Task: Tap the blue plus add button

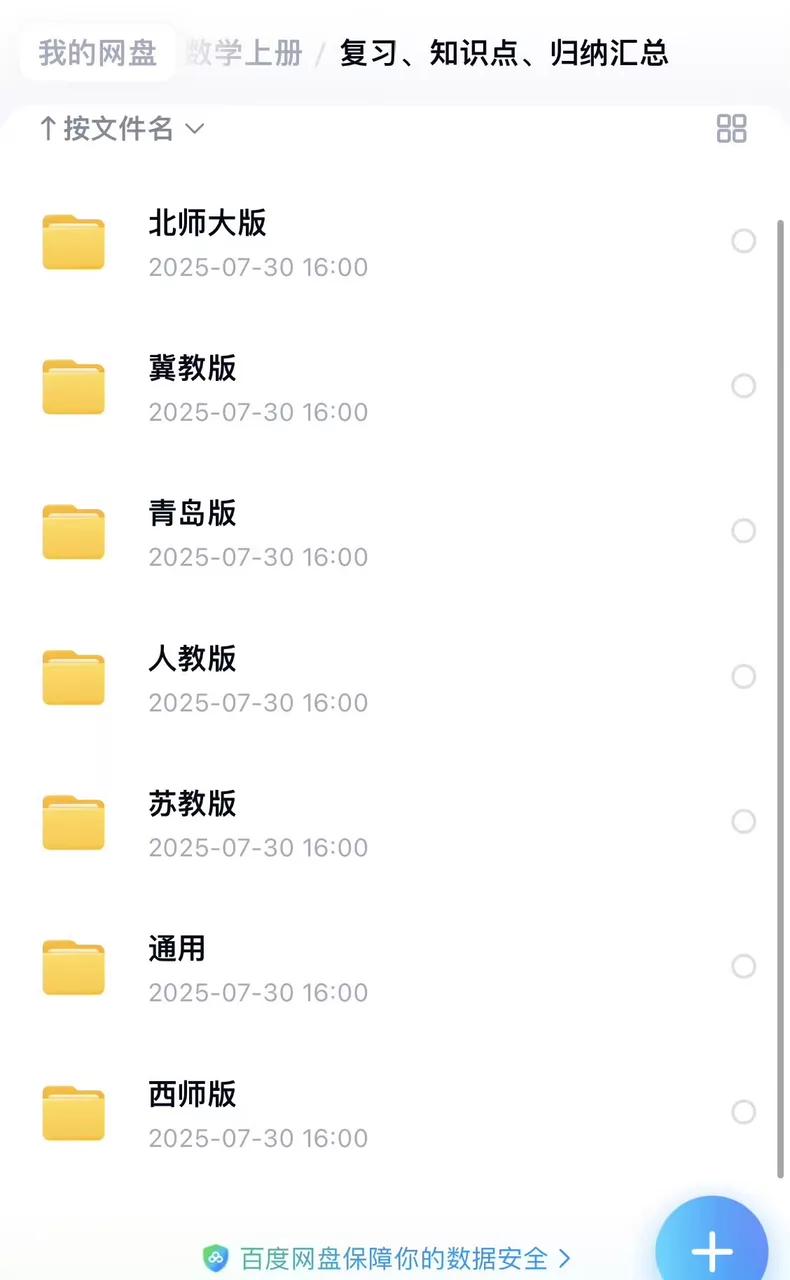Action: [712, 1246]
